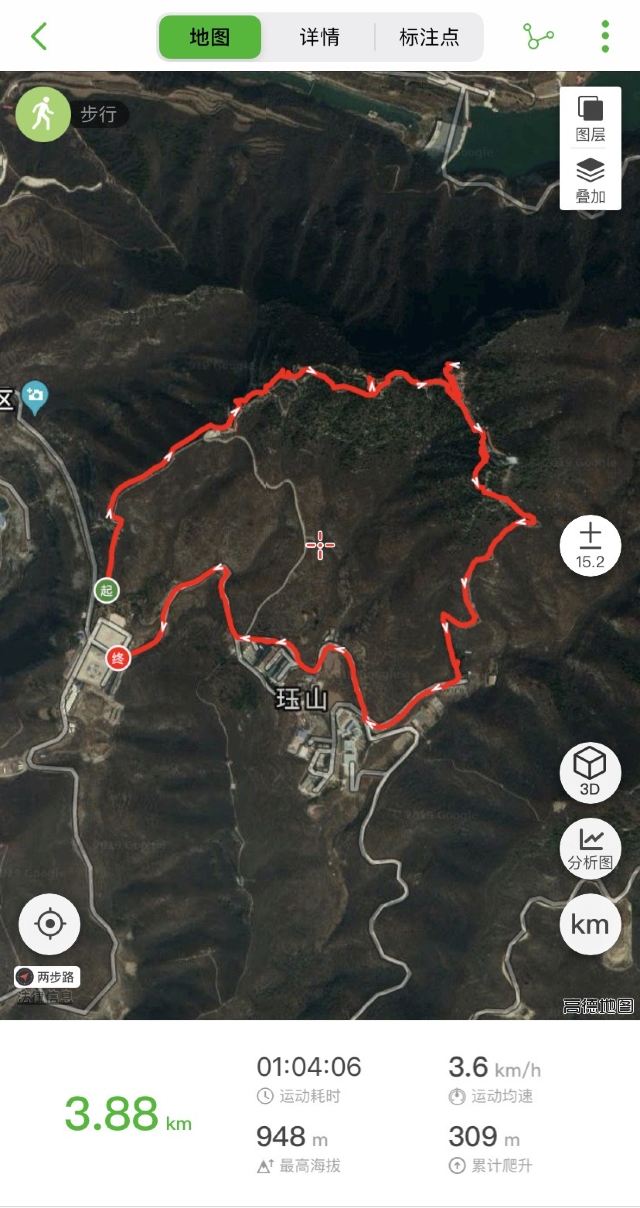The image size is (640, 1208).
Task: Open the 分析图 analysis chart
Action: pyautogui.click(x=590, y=849)
